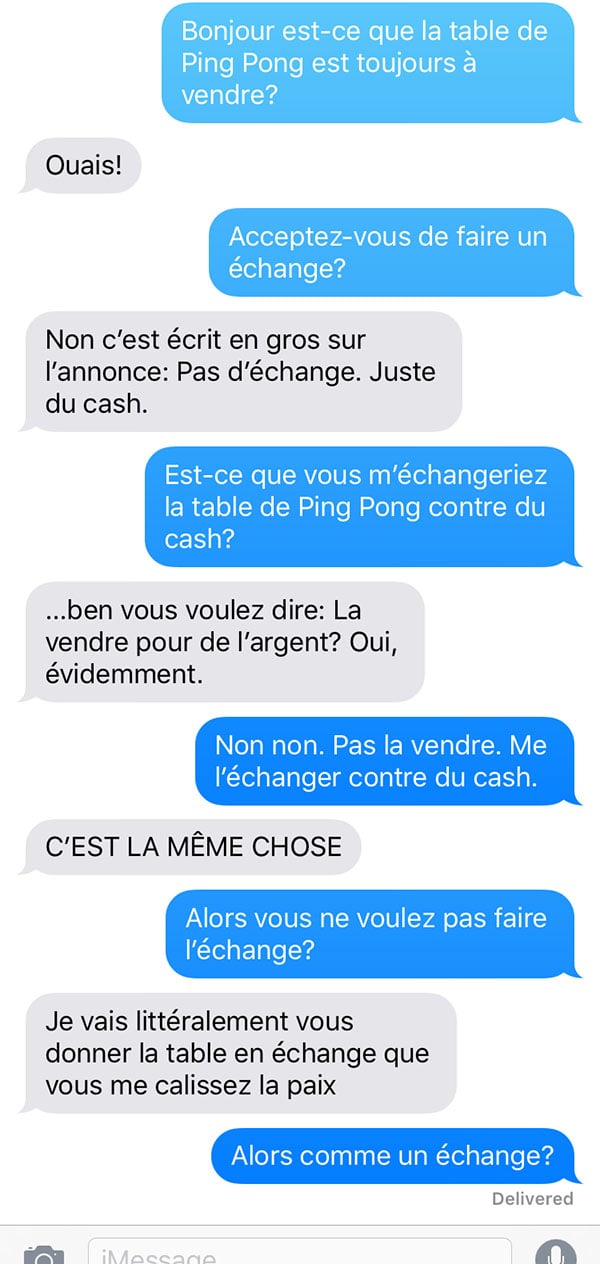Screen dimensions: 600x1264
Task: Tap the iMessage text input field
Action: pyautogui.click(x=300, y=1251)
